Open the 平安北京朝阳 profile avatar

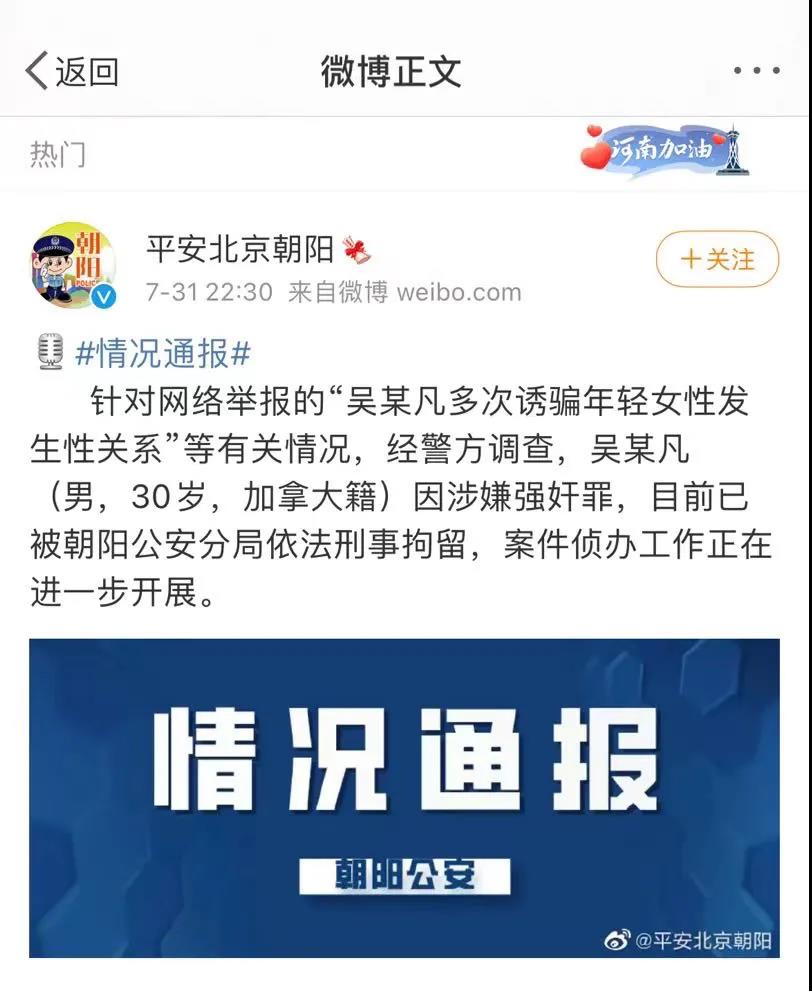(73, 264)
